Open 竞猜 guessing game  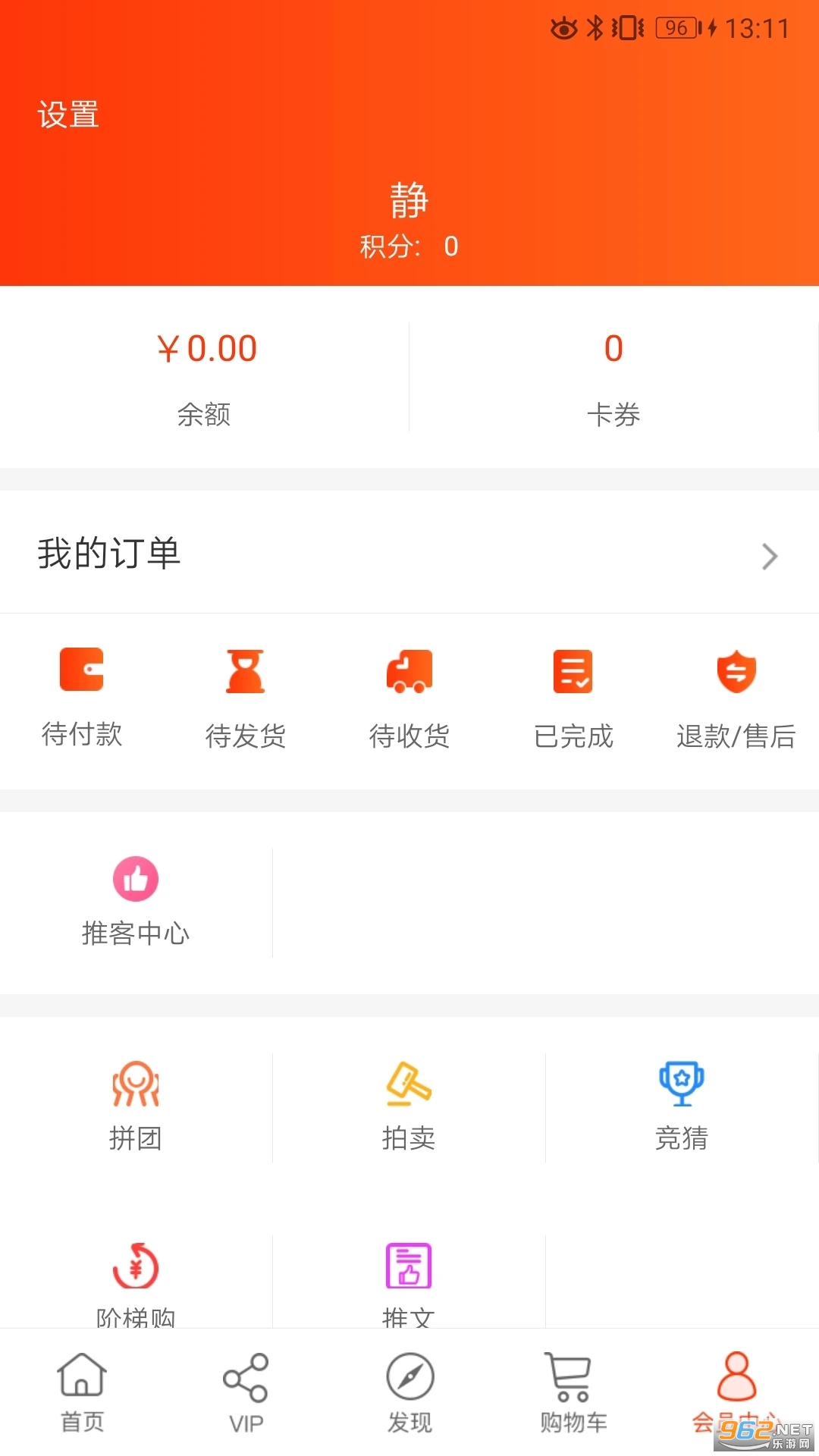[x=682, y=1106]
